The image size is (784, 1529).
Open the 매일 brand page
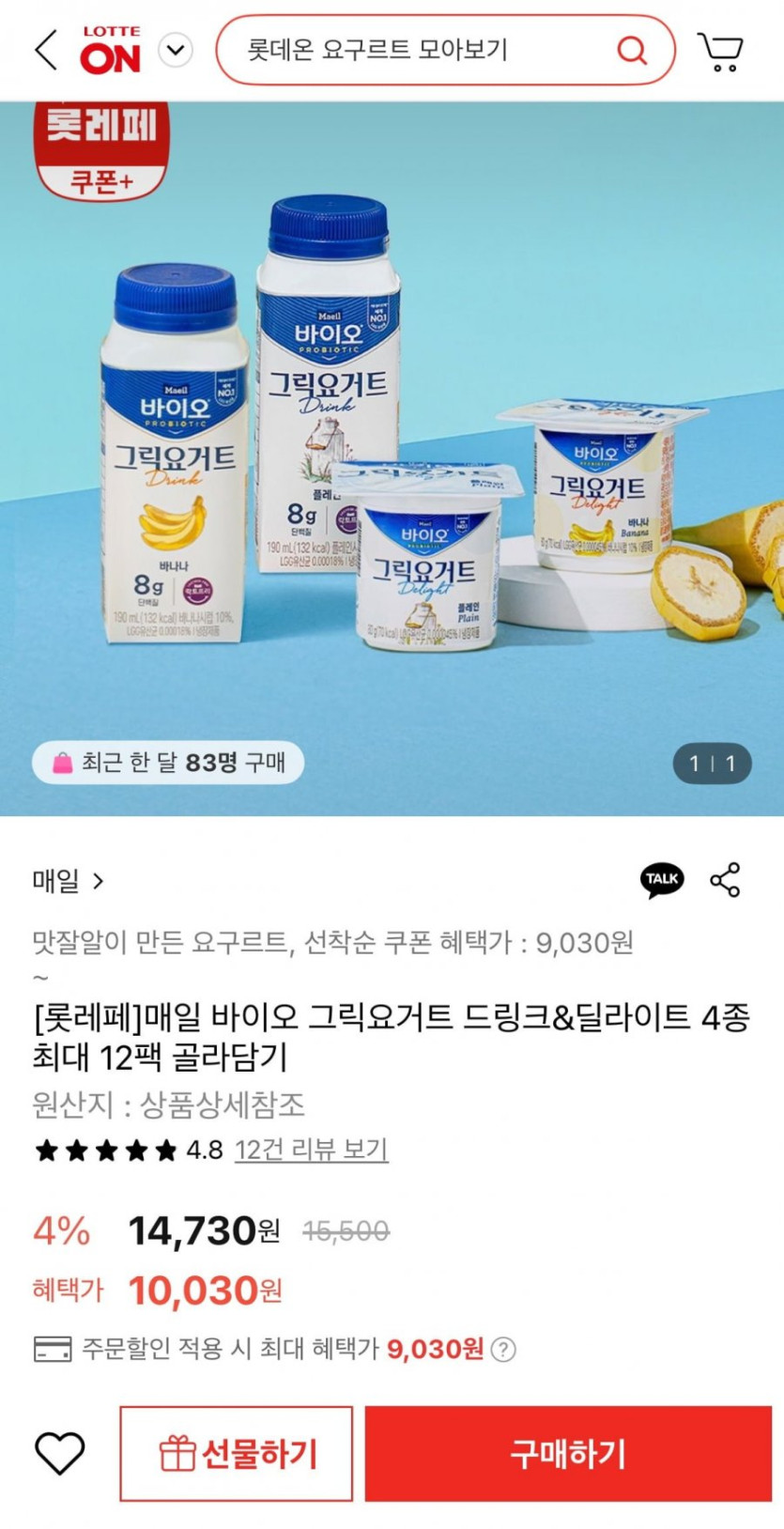tap(68, 881)
